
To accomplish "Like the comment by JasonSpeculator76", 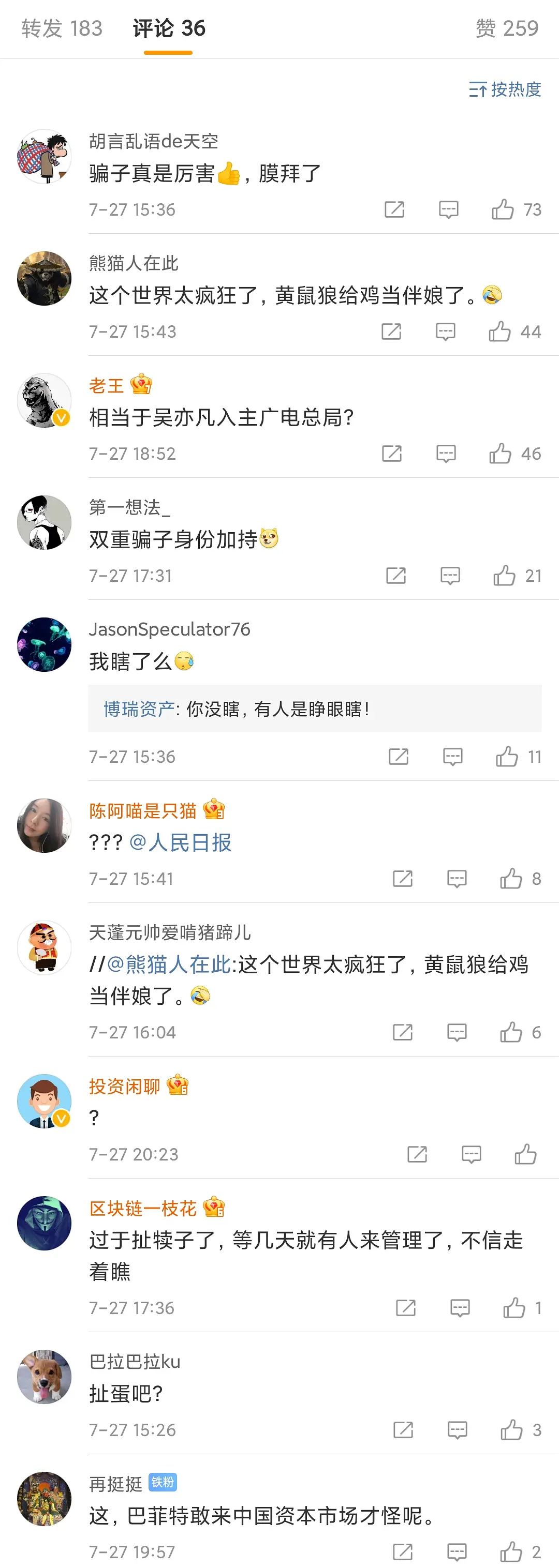I will (507, 757).
